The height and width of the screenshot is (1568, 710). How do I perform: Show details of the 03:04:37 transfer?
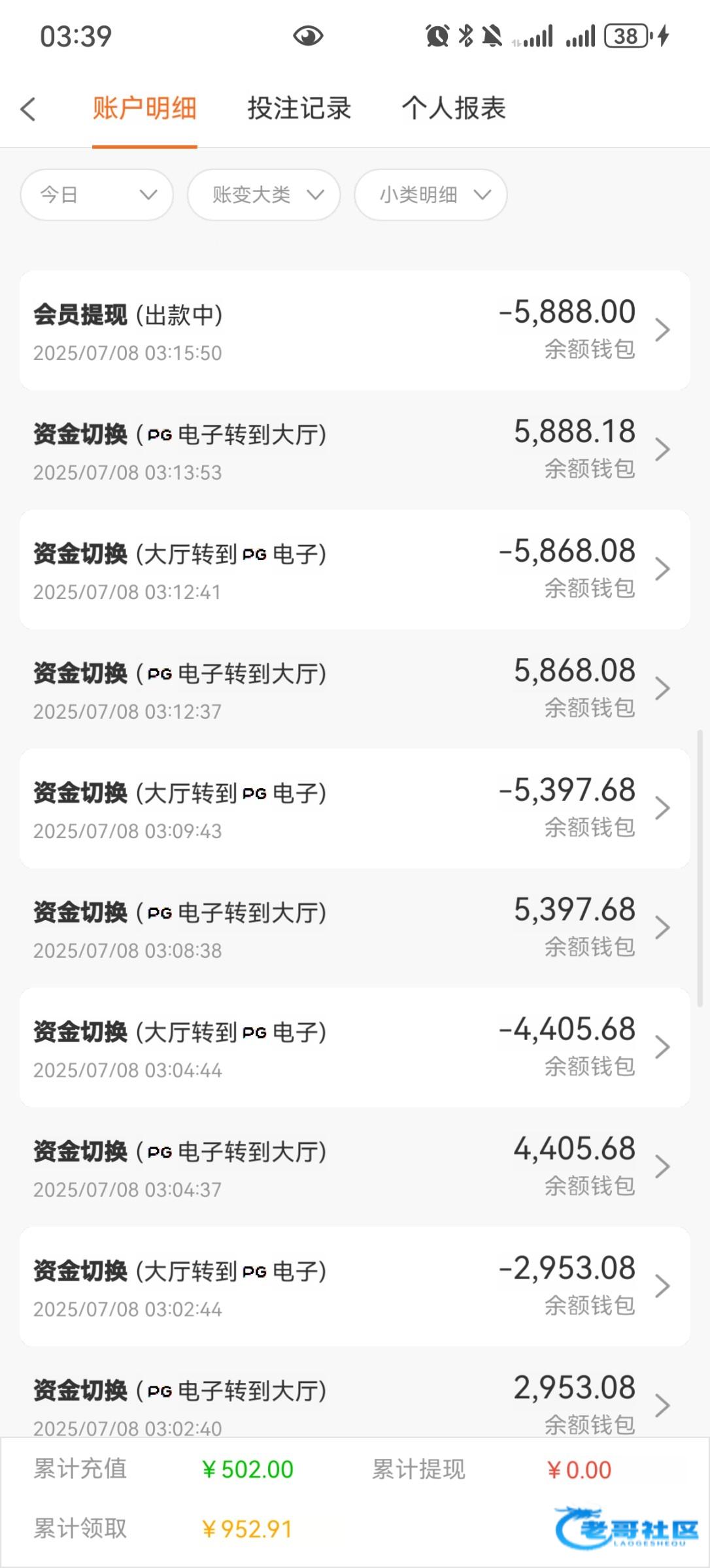[355, 1168]
